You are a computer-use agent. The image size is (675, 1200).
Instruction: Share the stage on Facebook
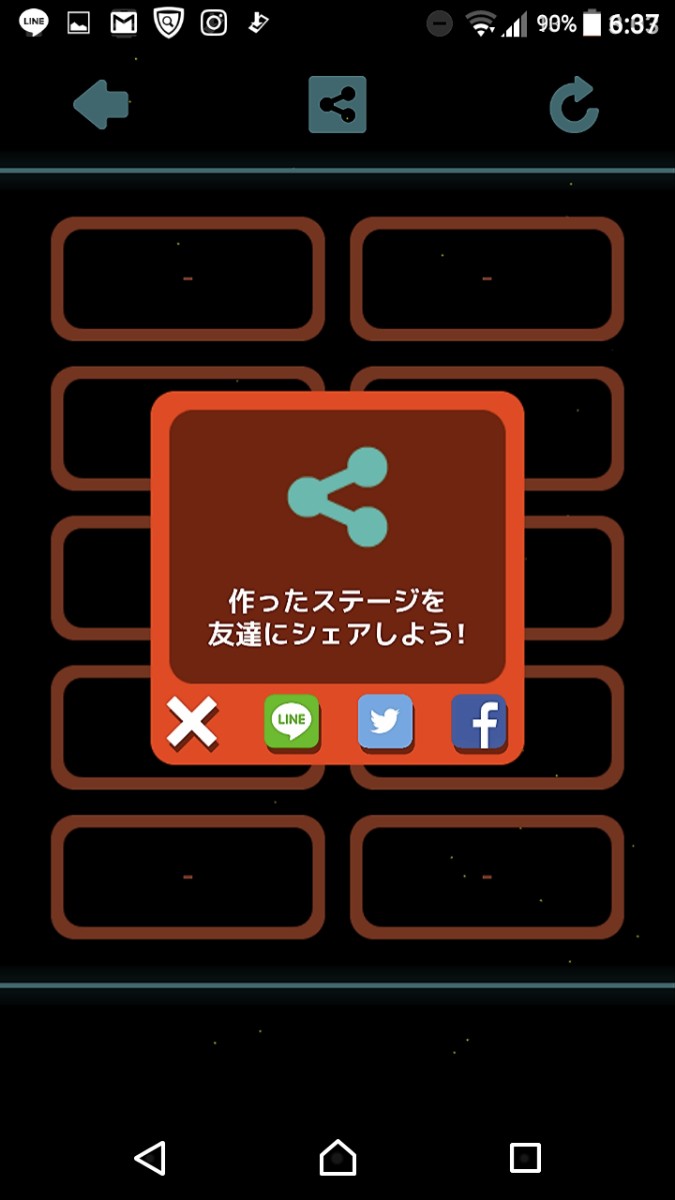coord(479,722)
